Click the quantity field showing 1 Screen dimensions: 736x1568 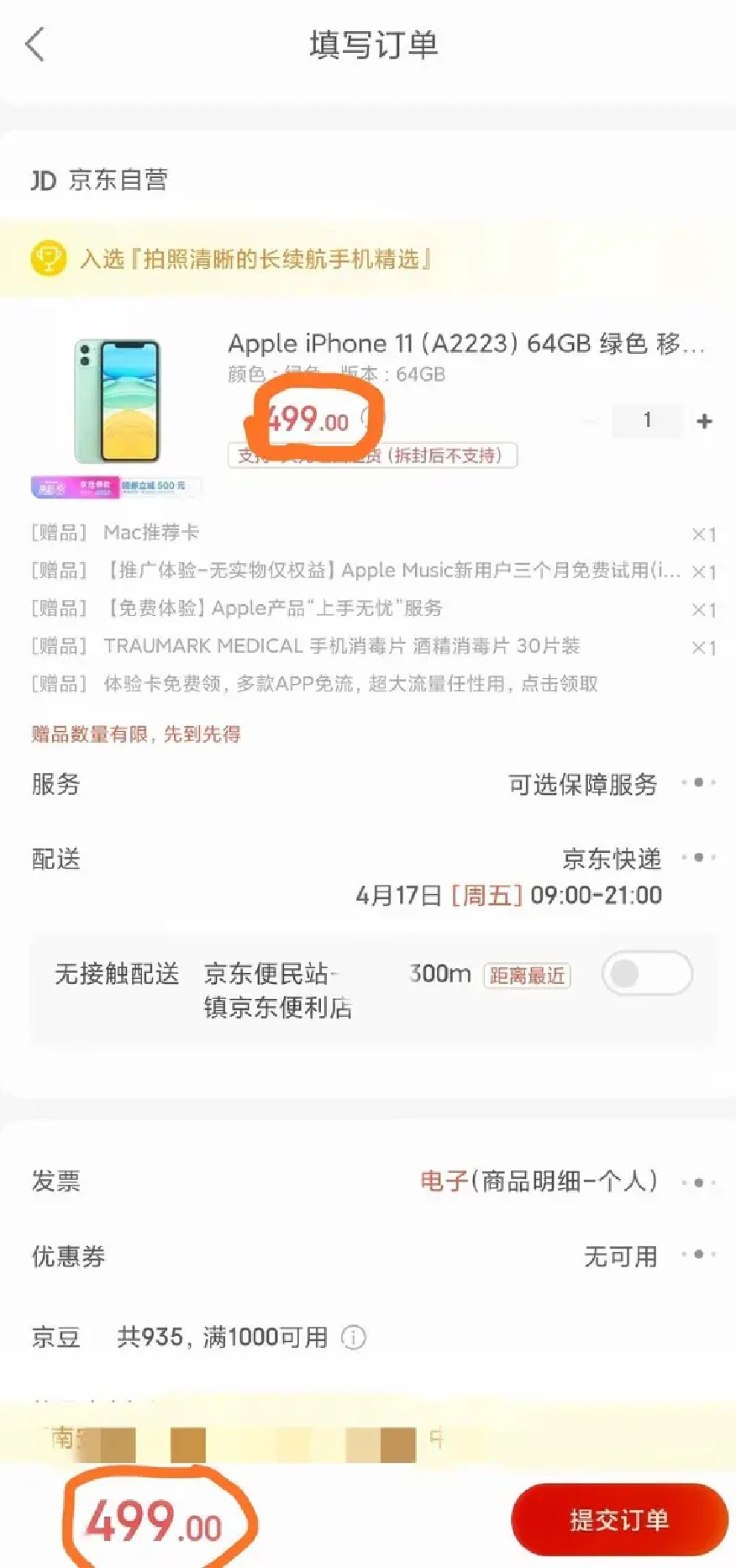tap(647, 420)
